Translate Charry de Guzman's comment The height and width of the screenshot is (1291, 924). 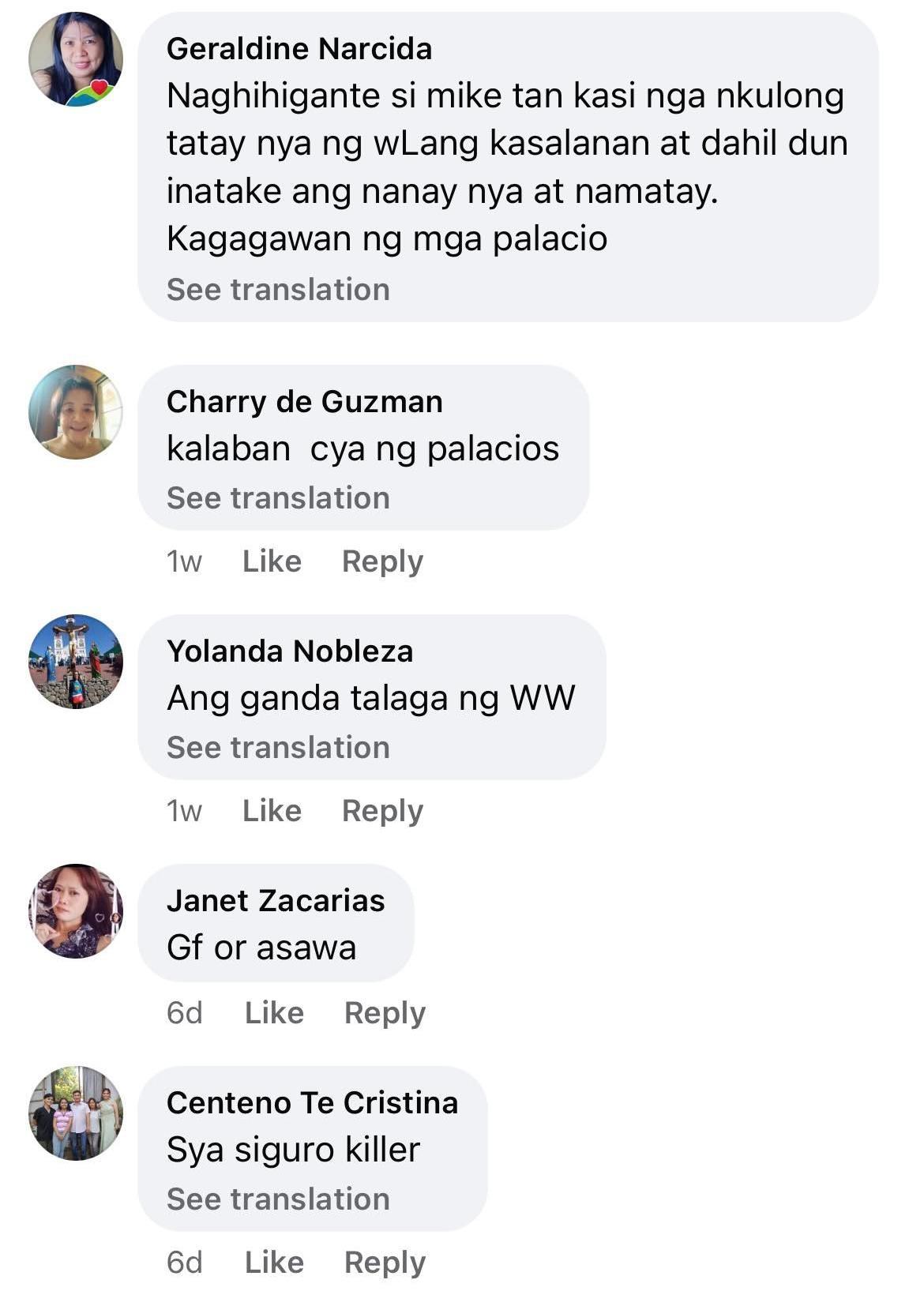pos(278,498)
